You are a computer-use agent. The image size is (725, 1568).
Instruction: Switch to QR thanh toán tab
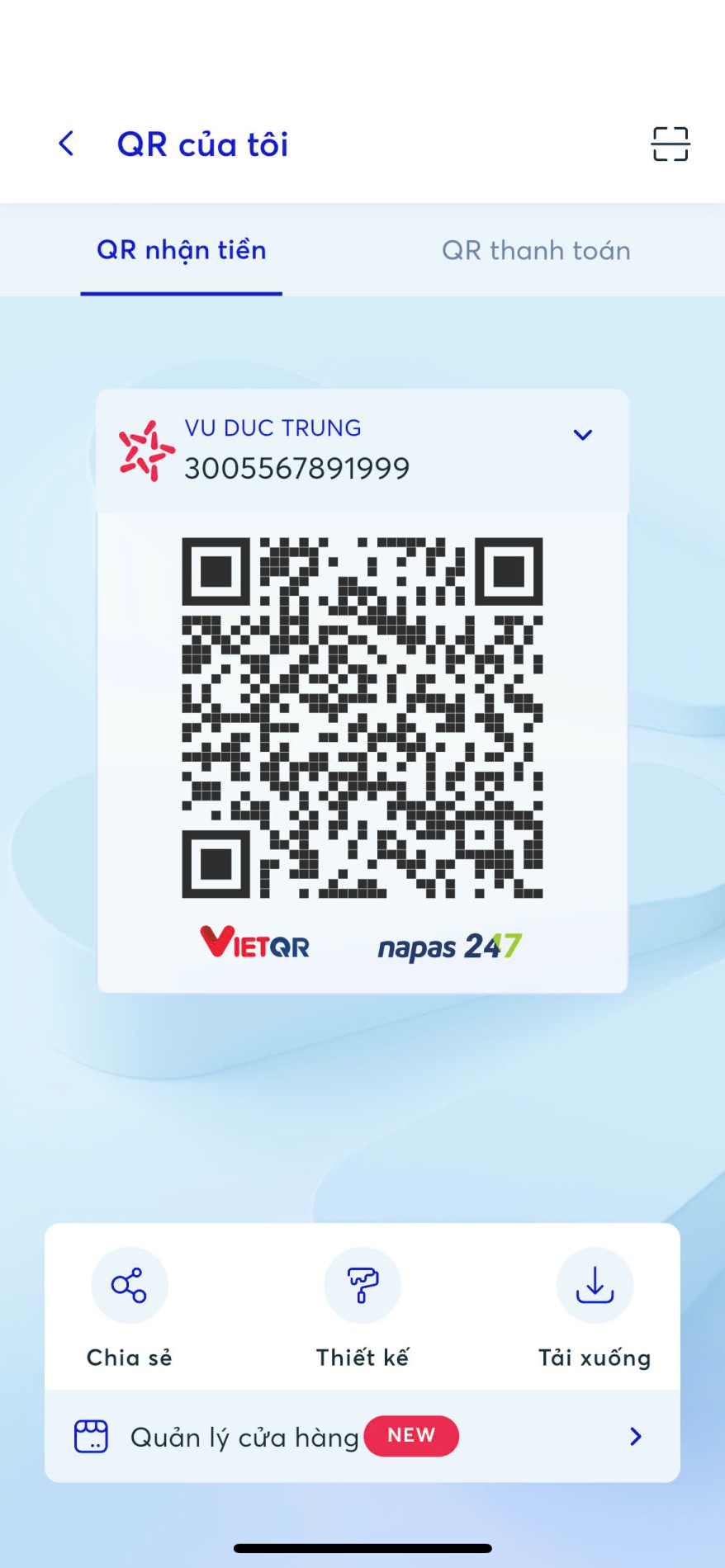click(x=536, y=250)
